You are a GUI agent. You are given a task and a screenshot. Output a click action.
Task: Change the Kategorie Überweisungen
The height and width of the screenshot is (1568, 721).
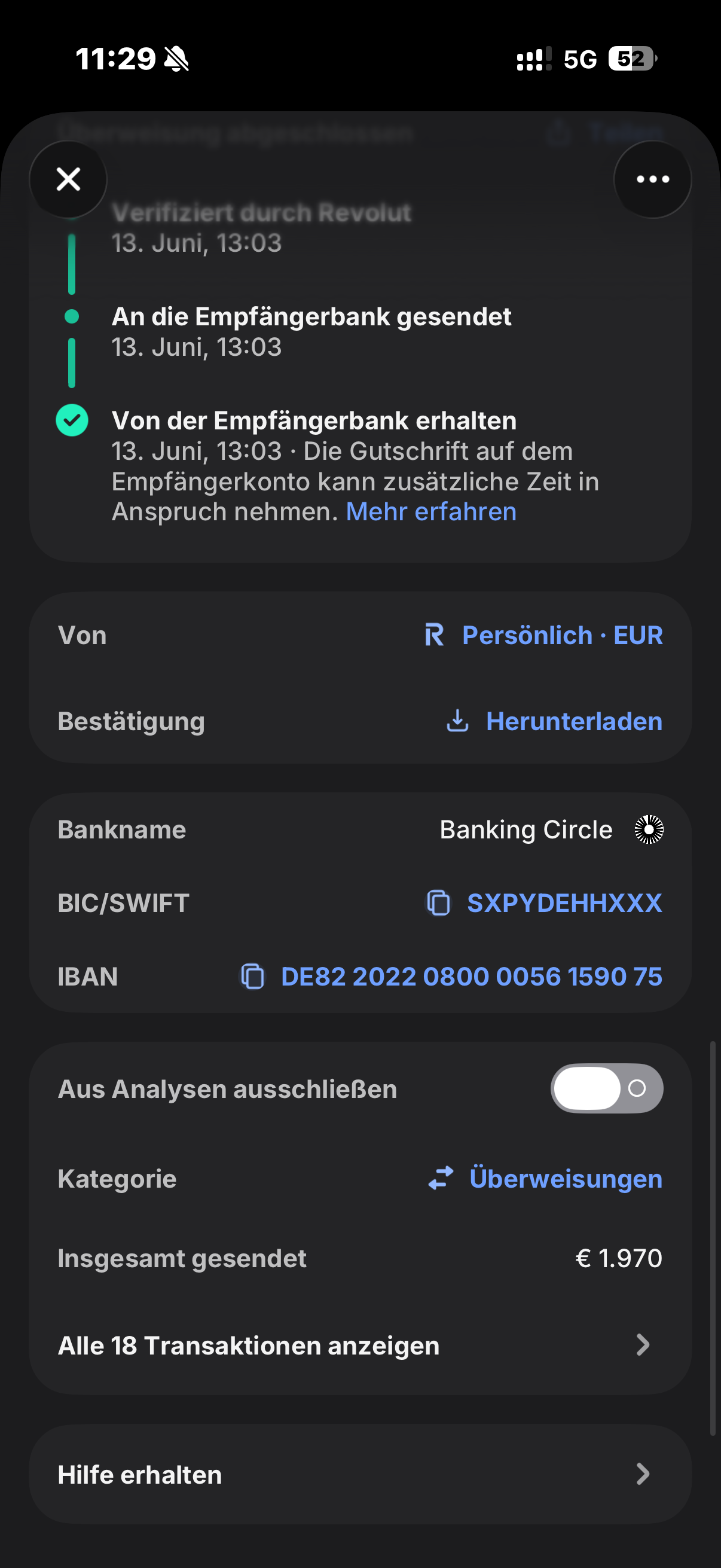(545, 1179)
